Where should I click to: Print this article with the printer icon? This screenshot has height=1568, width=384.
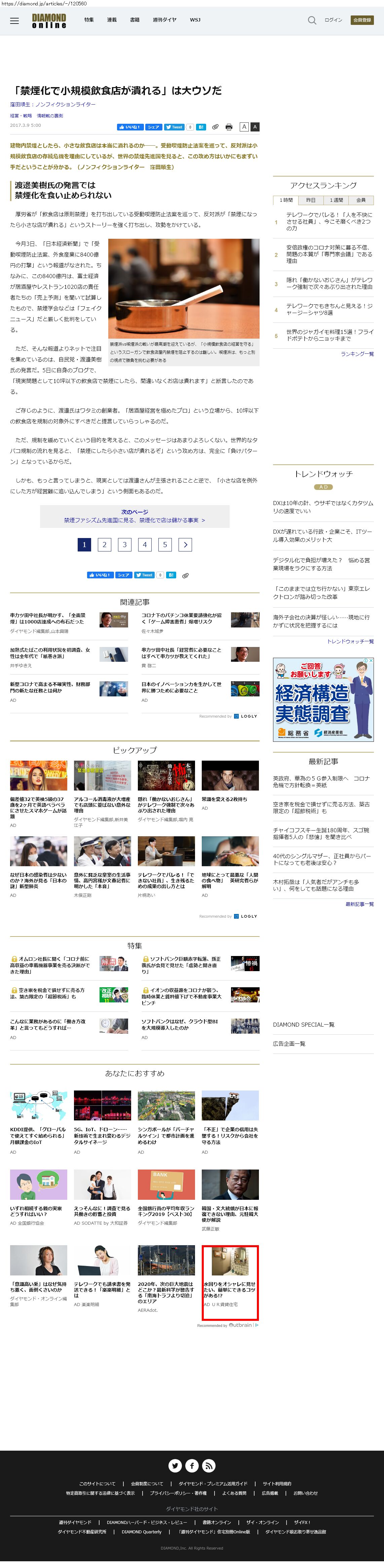coord(229,127)
